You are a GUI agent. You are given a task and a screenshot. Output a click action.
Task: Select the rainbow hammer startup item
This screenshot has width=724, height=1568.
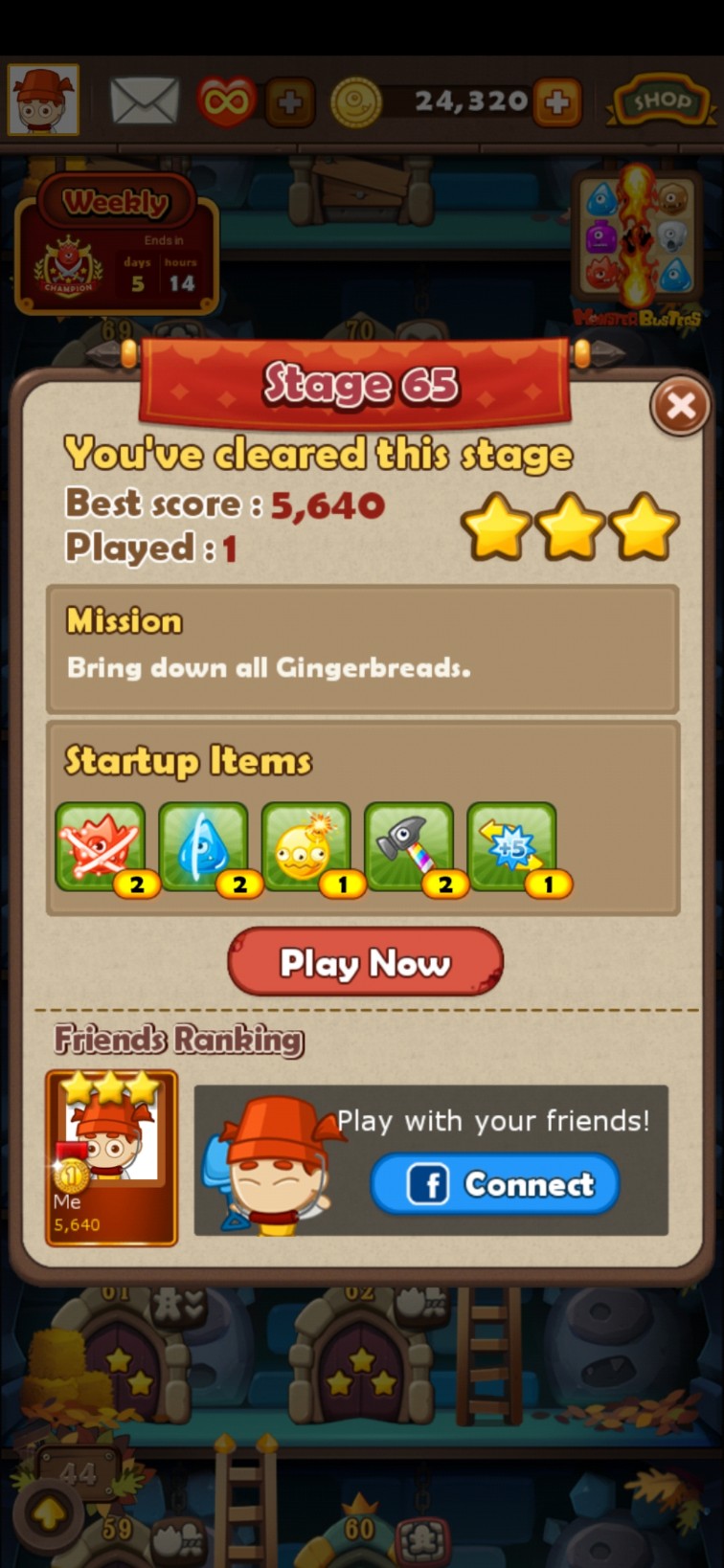pos(409,848)
